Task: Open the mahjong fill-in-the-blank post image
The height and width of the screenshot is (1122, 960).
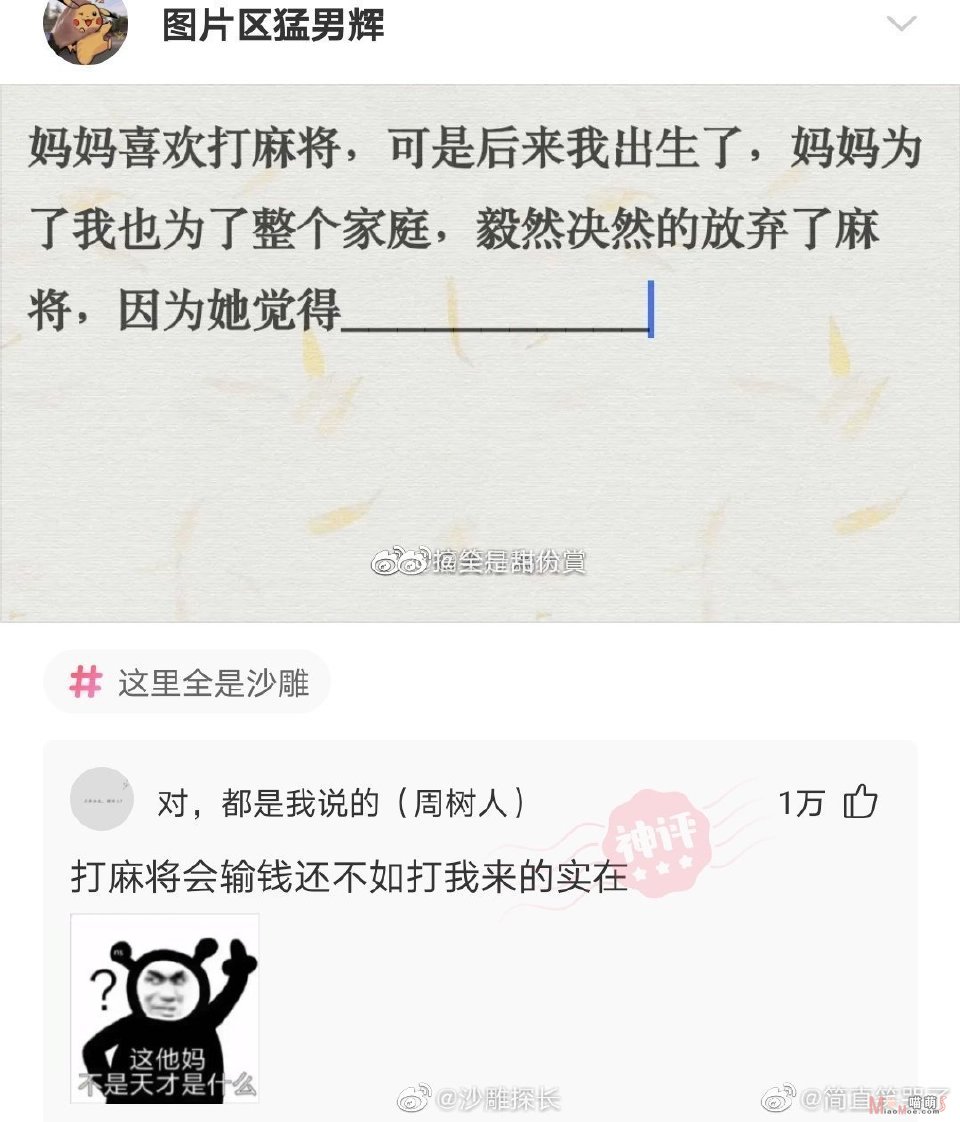Action: point(480,353)
